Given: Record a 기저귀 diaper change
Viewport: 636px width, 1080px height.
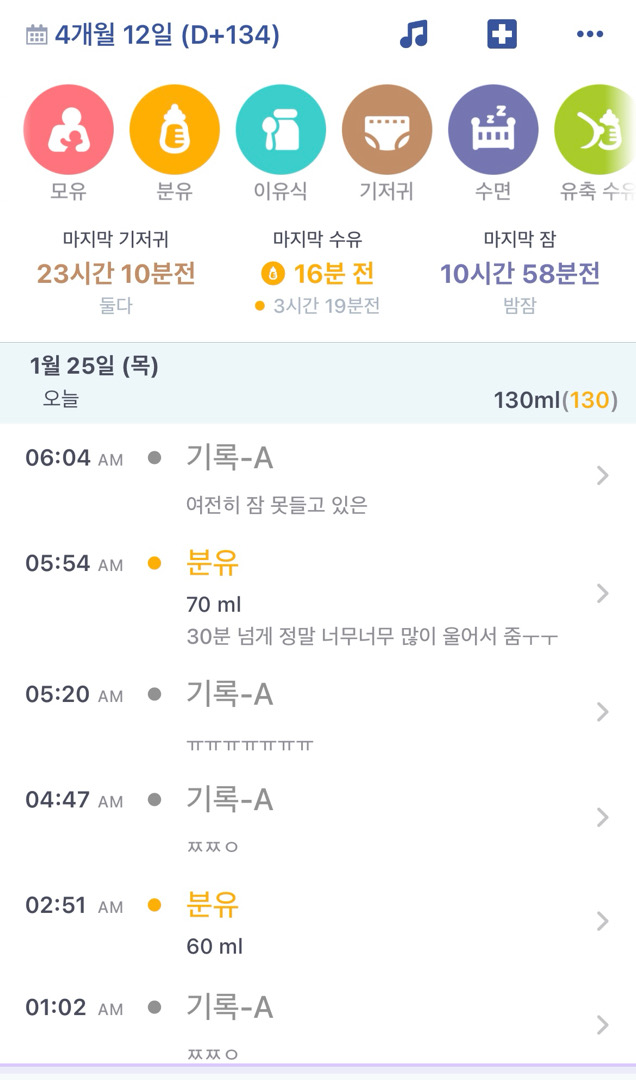Looking at the screenshot, I should (387, 130).
